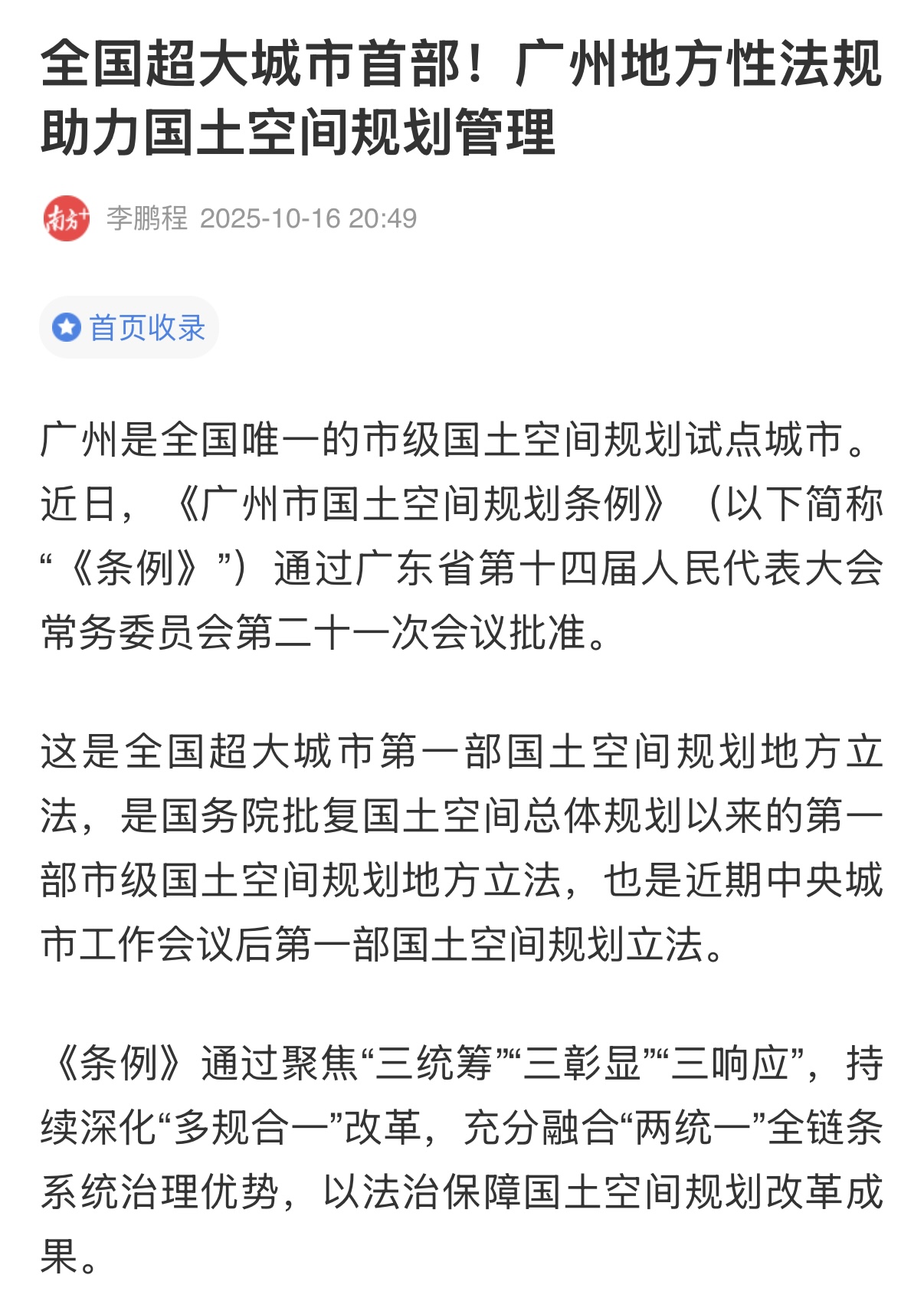The height and width of the screenshot is (1311, 924).
Task: View author 李鹏程's profile
Action: coord(146,218)
